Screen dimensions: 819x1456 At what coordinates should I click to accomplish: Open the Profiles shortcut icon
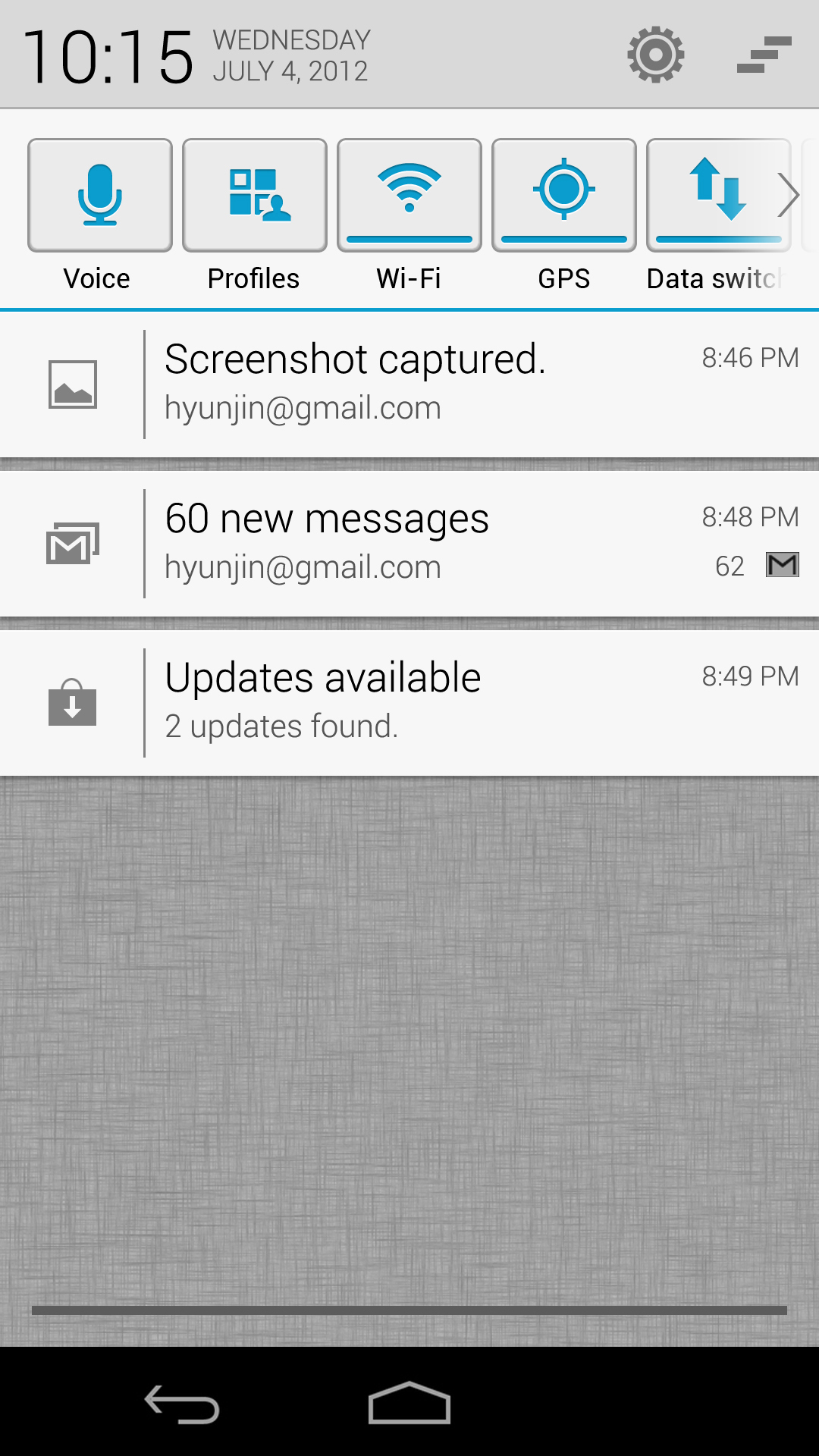[x=254, y=194]
